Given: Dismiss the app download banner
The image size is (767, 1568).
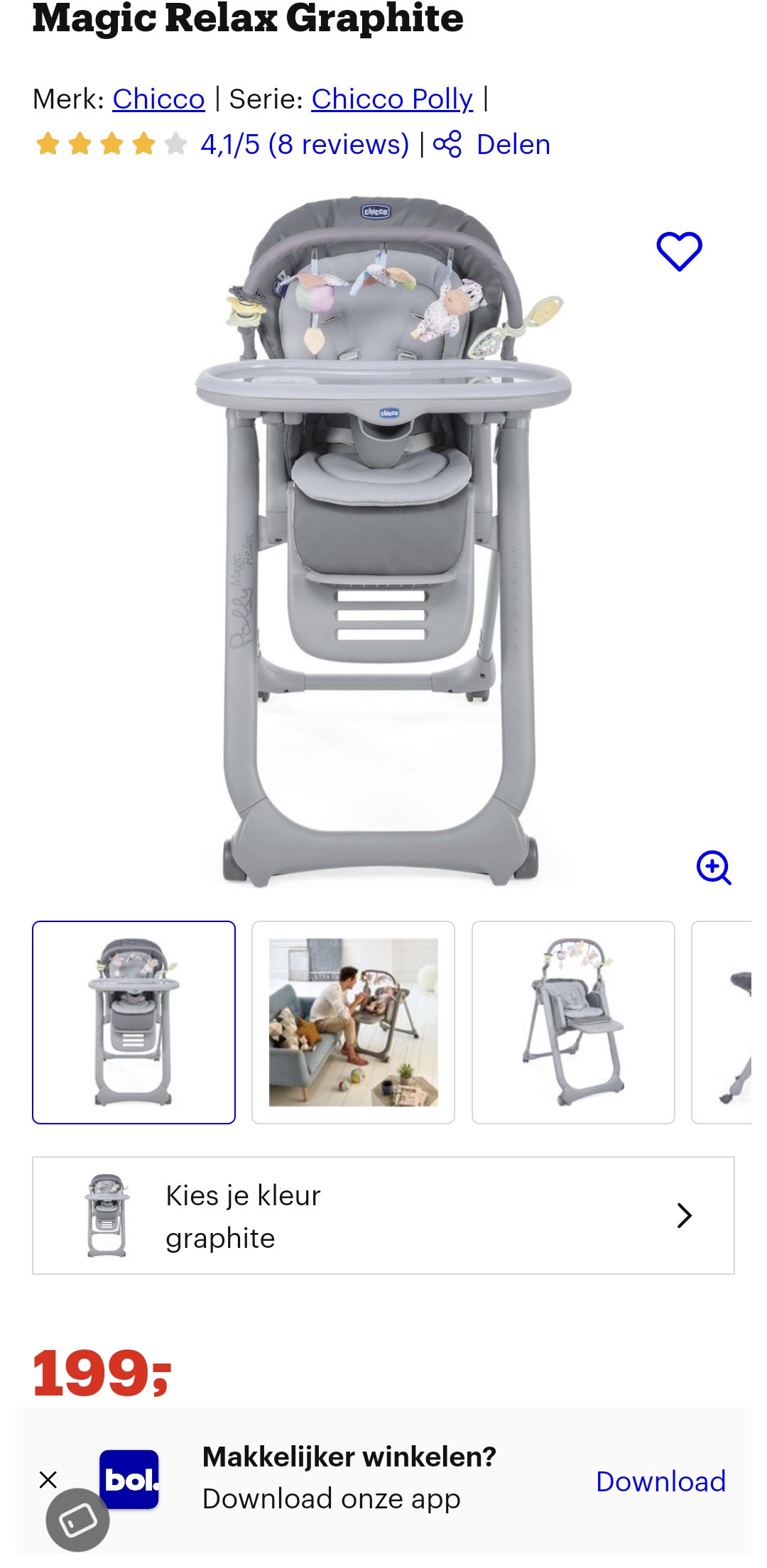Looking at the screenshot, I should [48, 1479].
